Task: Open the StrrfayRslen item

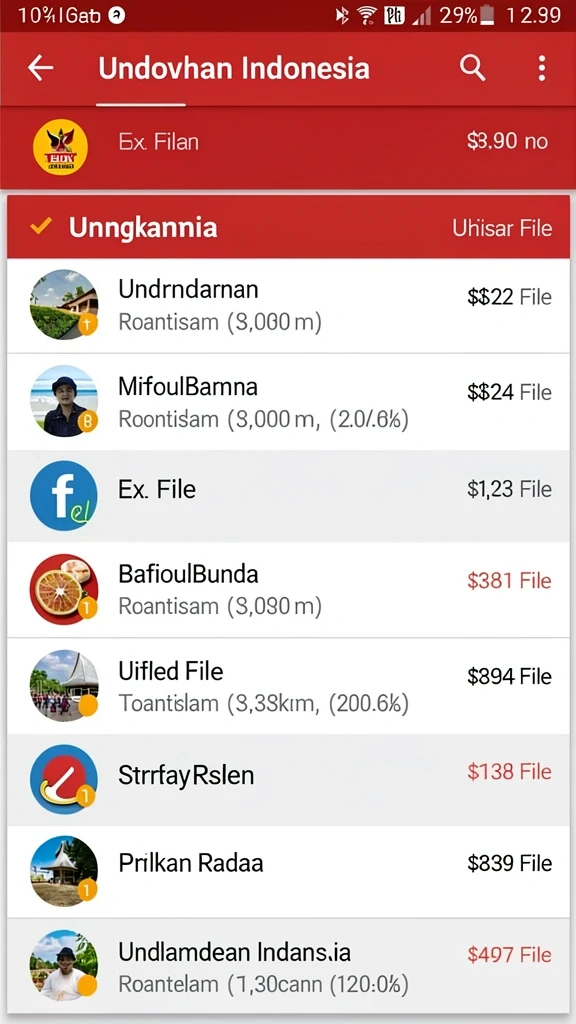Action: point(288,779)
